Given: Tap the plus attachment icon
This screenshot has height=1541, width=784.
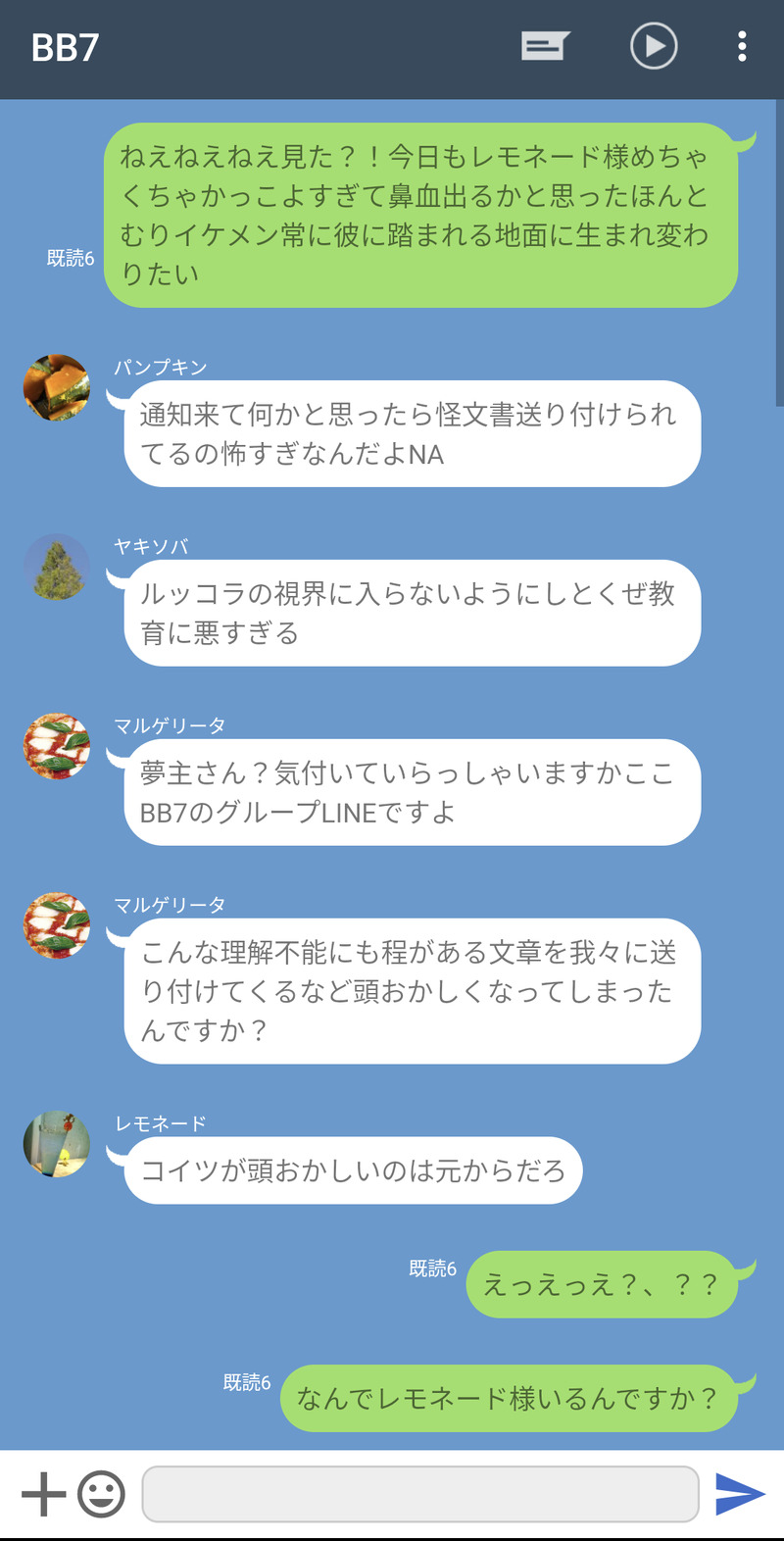Looking at the screenshot, I should click(44, 1495).
